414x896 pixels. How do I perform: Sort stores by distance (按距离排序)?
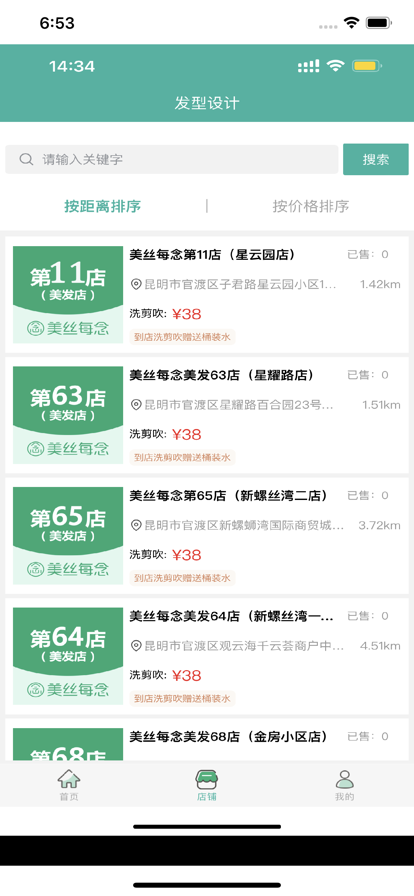coord(103,206)
